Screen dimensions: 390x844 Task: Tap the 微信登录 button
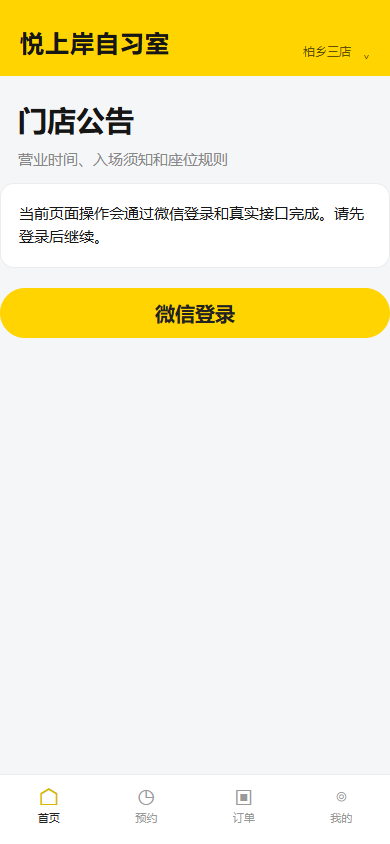tap(195, 313)
